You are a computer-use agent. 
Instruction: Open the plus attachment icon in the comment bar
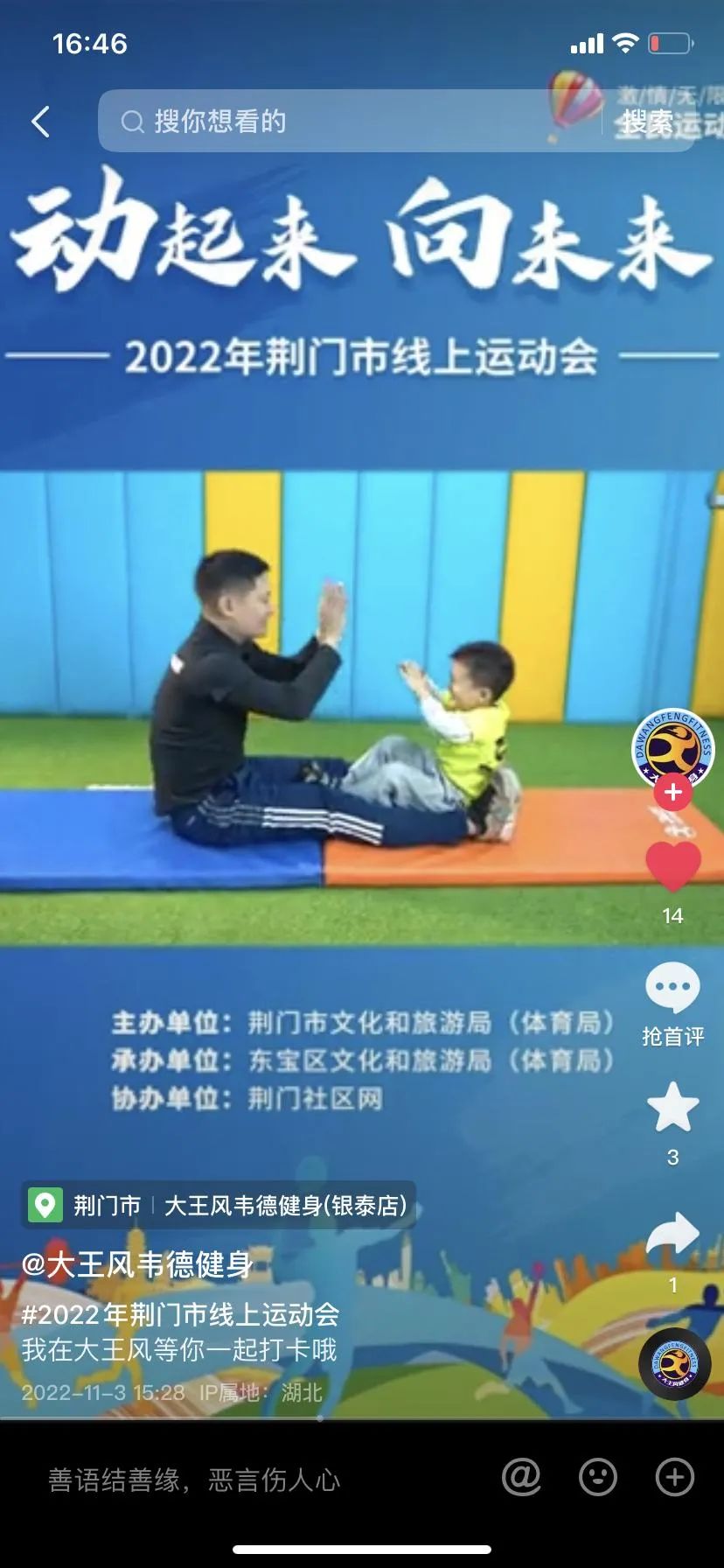[x=675, y=1478]
